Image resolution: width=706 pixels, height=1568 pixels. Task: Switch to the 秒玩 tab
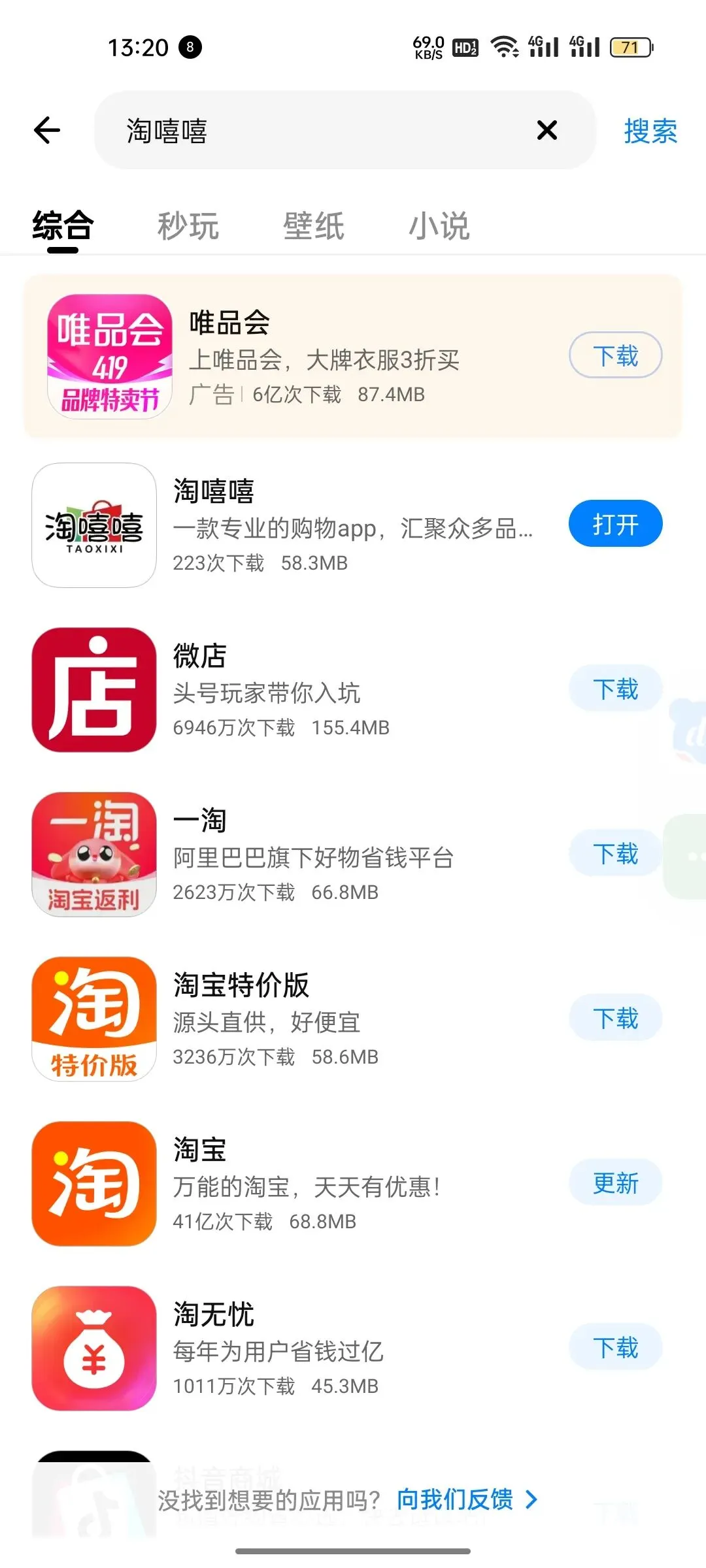pos(188,226)
